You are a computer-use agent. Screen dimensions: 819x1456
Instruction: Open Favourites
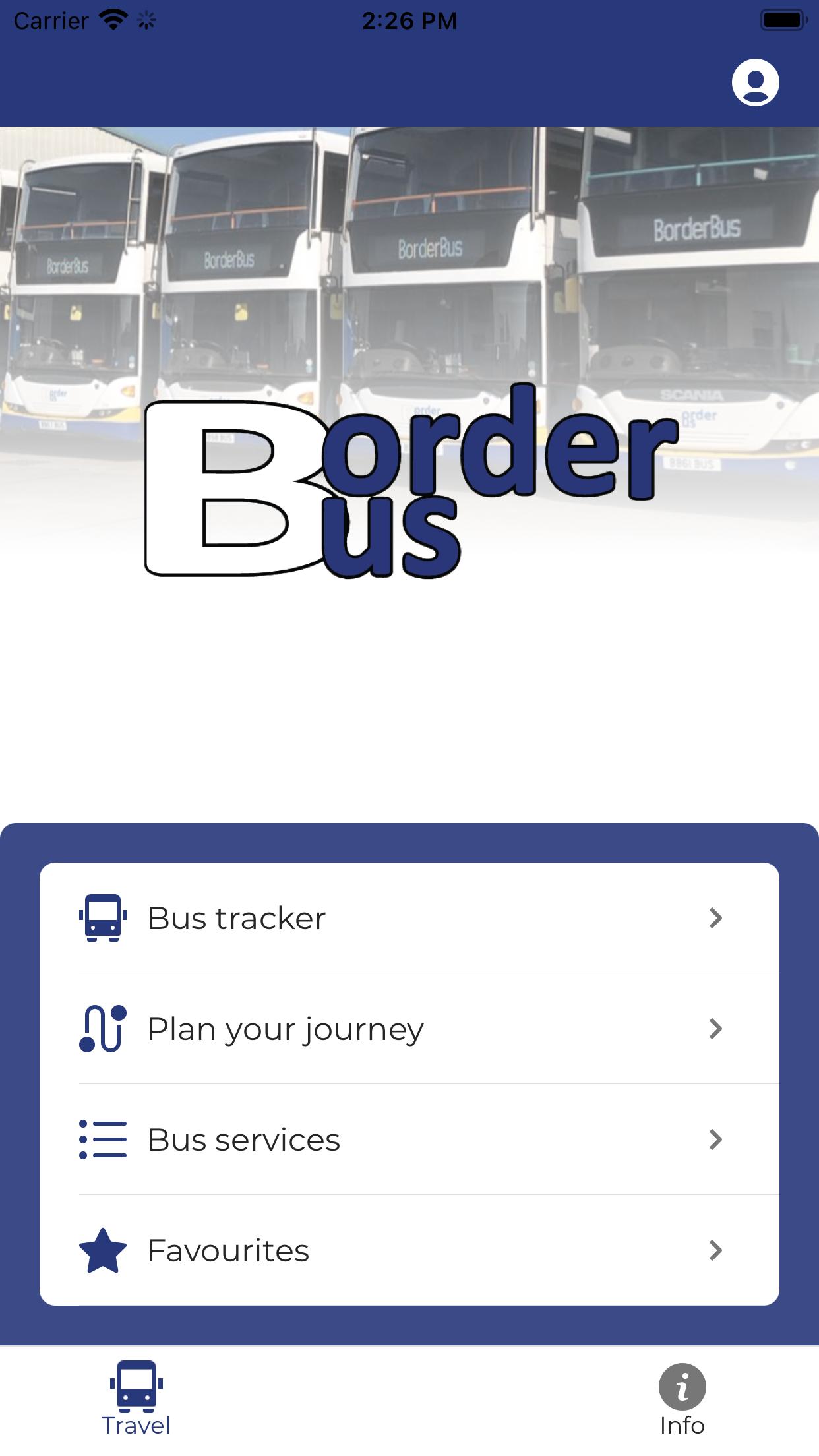pyautogui.click(x=409, y=1250)
